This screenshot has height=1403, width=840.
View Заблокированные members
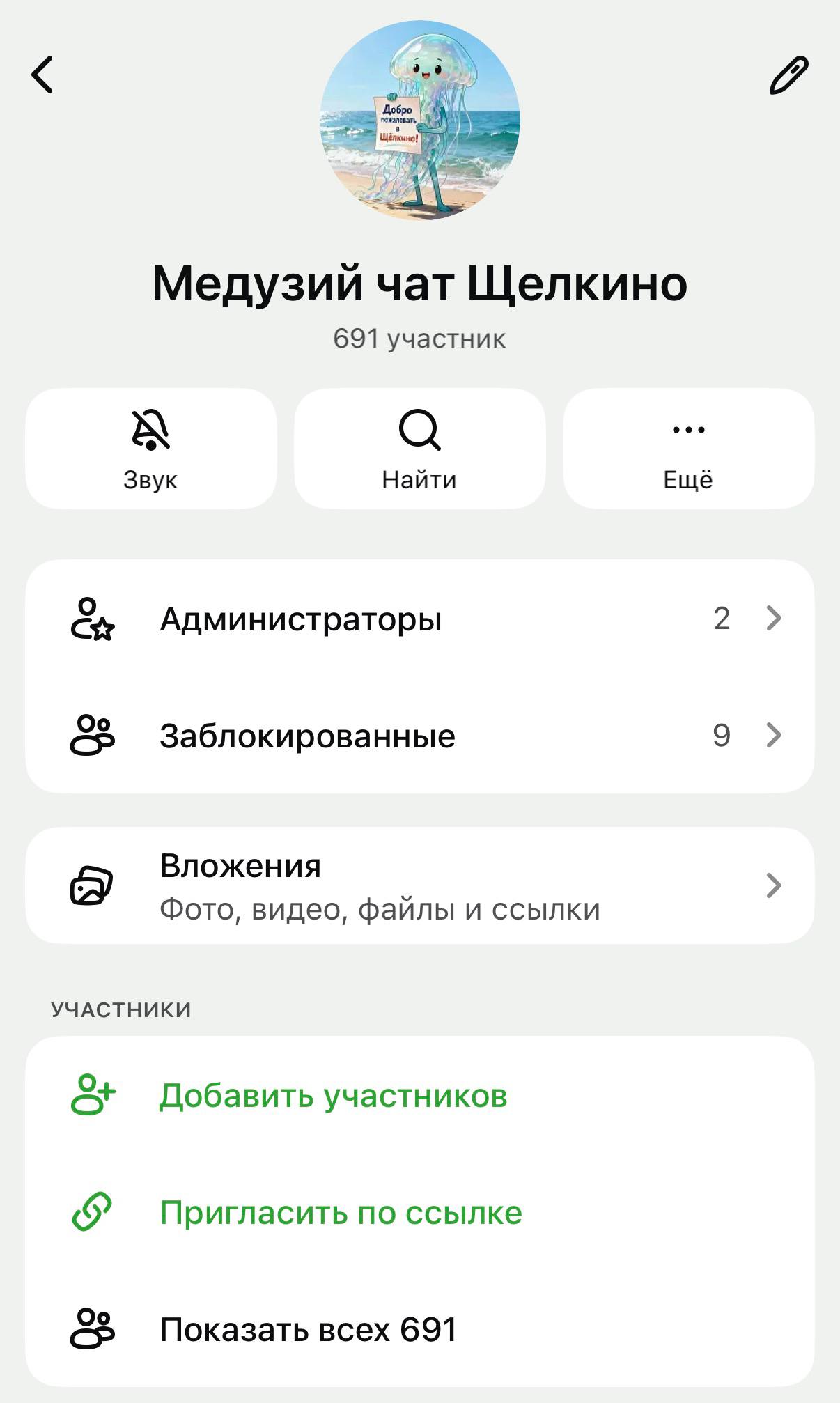419,736
